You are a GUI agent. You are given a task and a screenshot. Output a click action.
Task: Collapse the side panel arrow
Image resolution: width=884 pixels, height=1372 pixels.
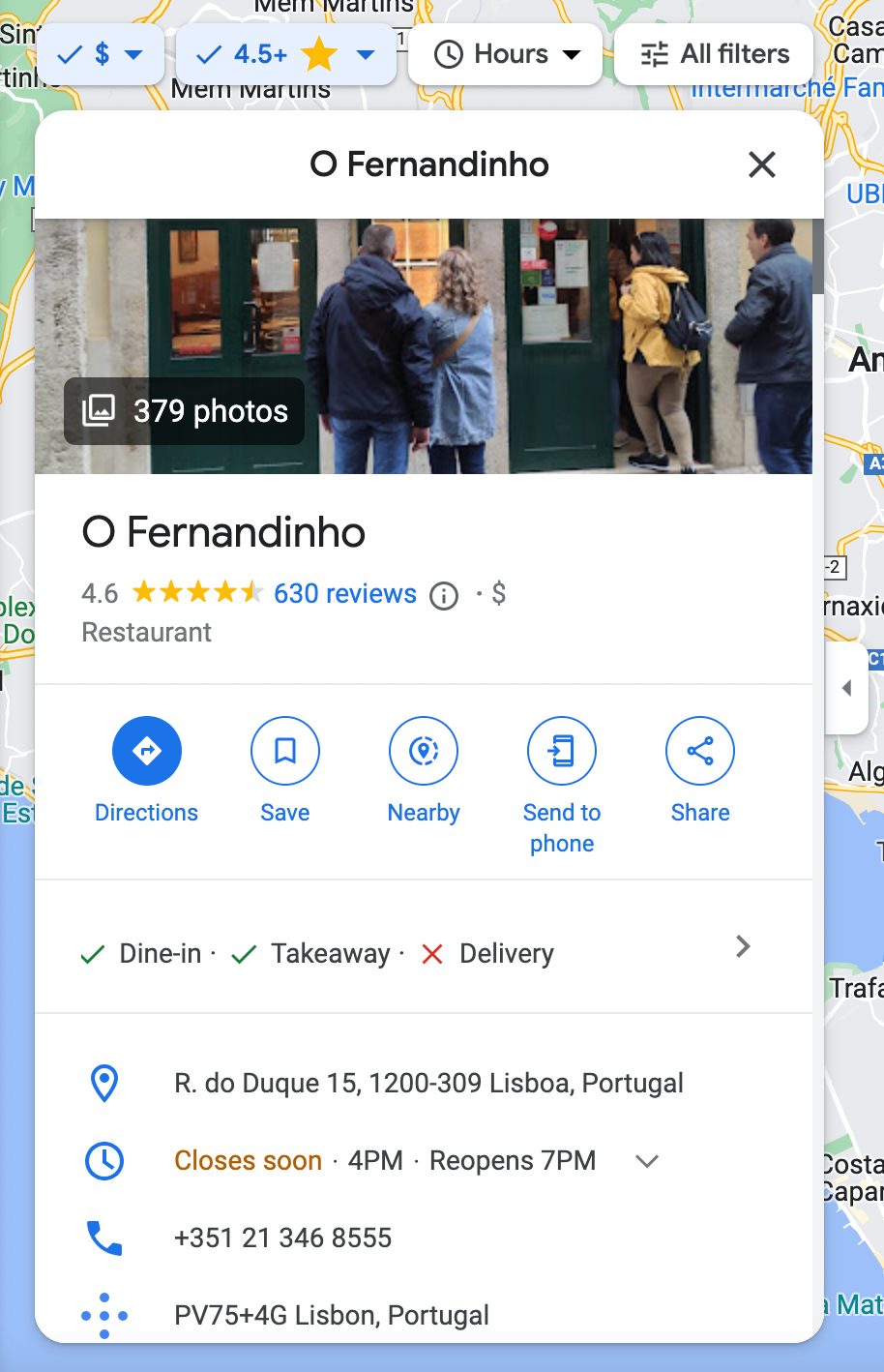[847, 688]
